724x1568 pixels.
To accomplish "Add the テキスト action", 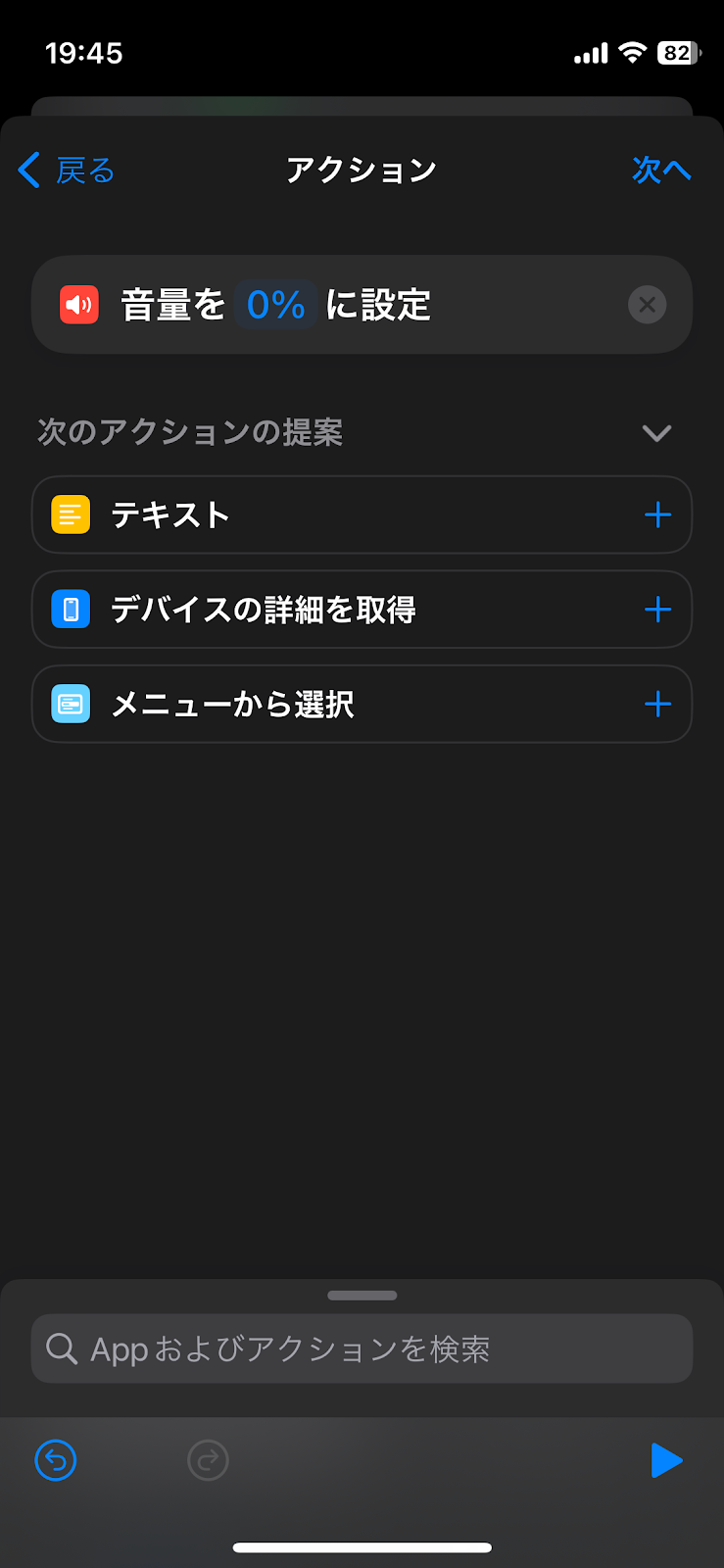I will [657, 514].
